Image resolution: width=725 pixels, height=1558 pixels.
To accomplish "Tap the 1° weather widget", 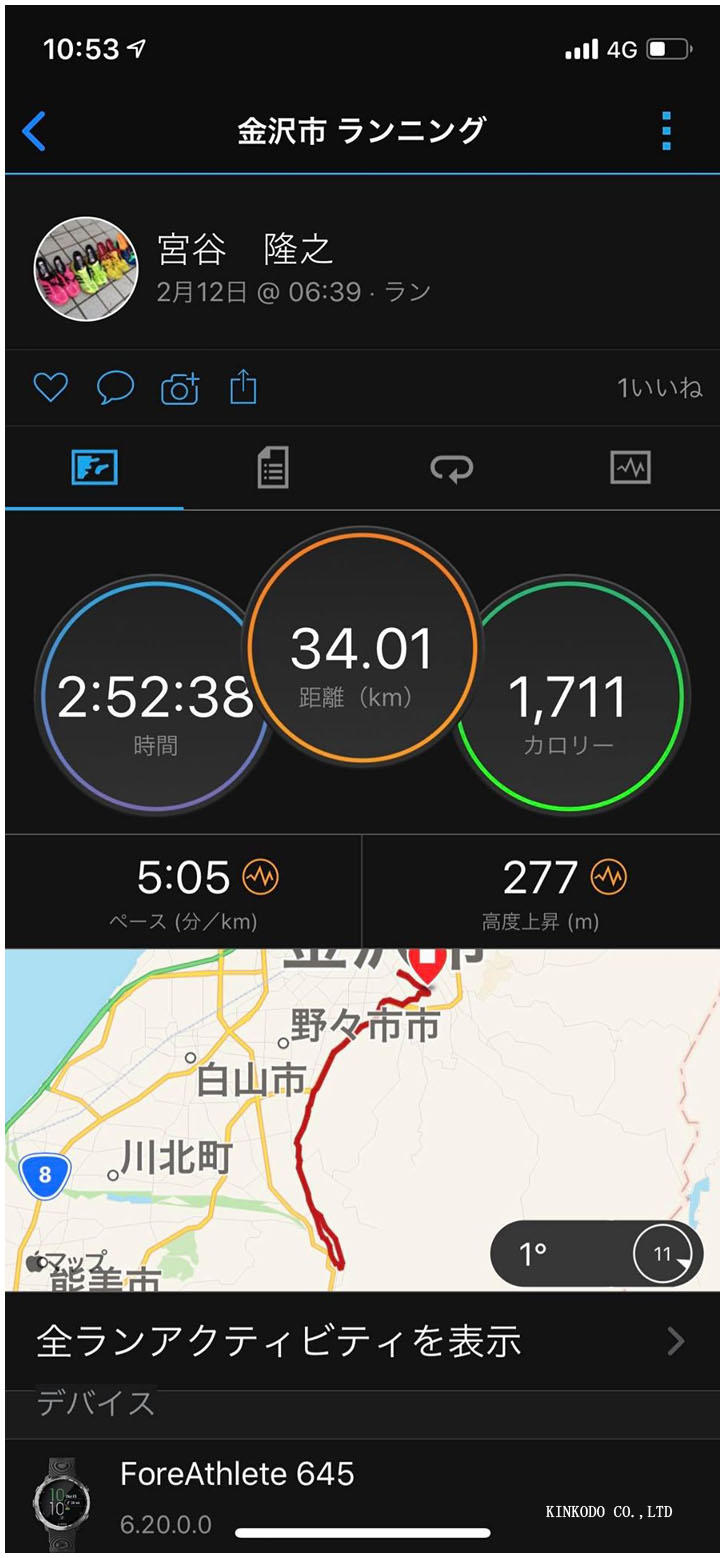I will pyautogui.click(x=596, y=1253).
